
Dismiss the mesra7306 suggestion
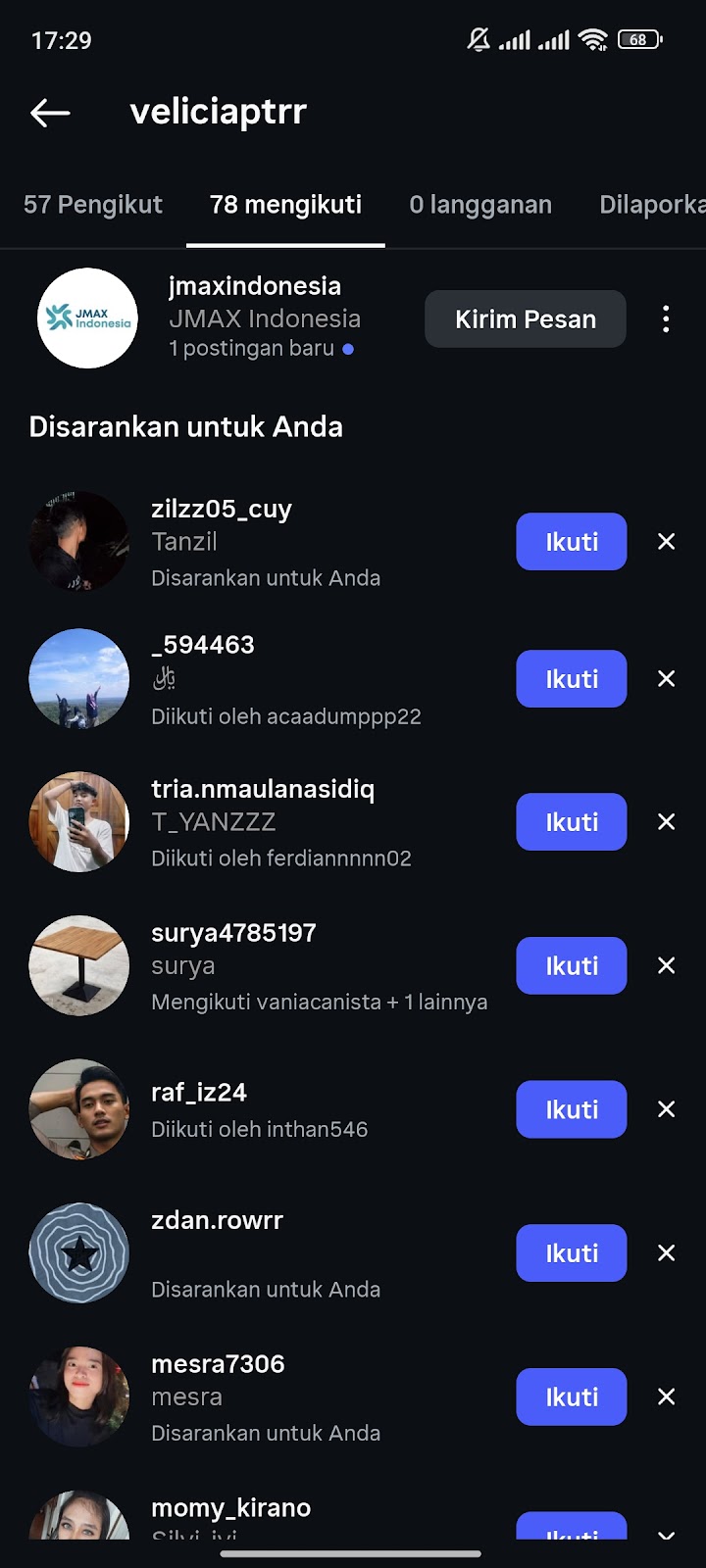click(x=667, y=1397)
